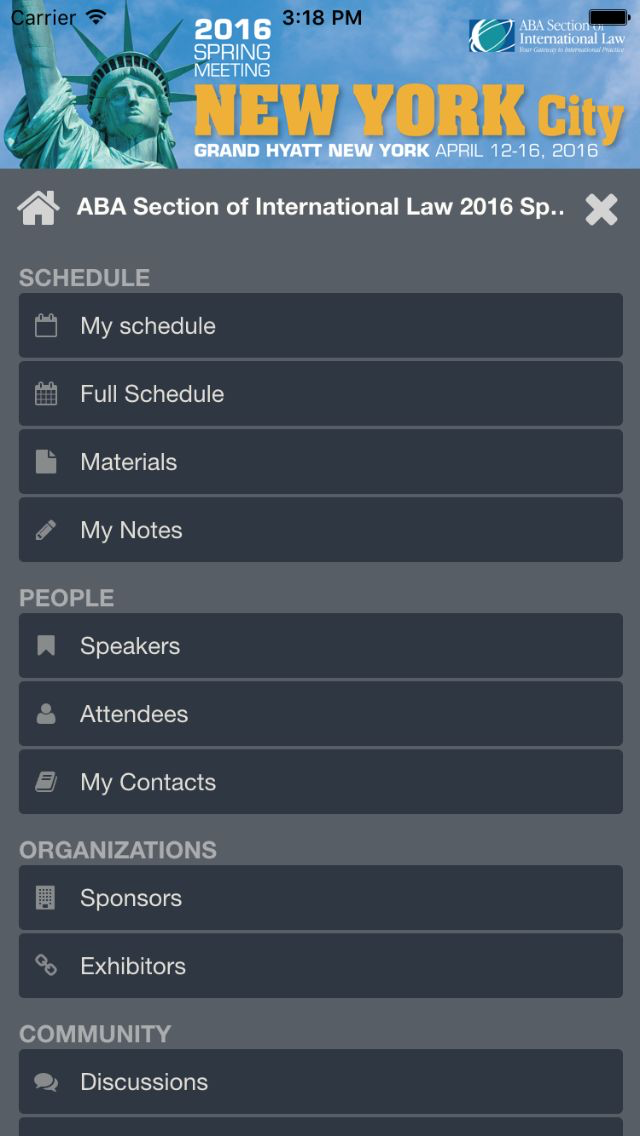Go to Discussions
640x1136 pixels.
tap(320, 1082)
